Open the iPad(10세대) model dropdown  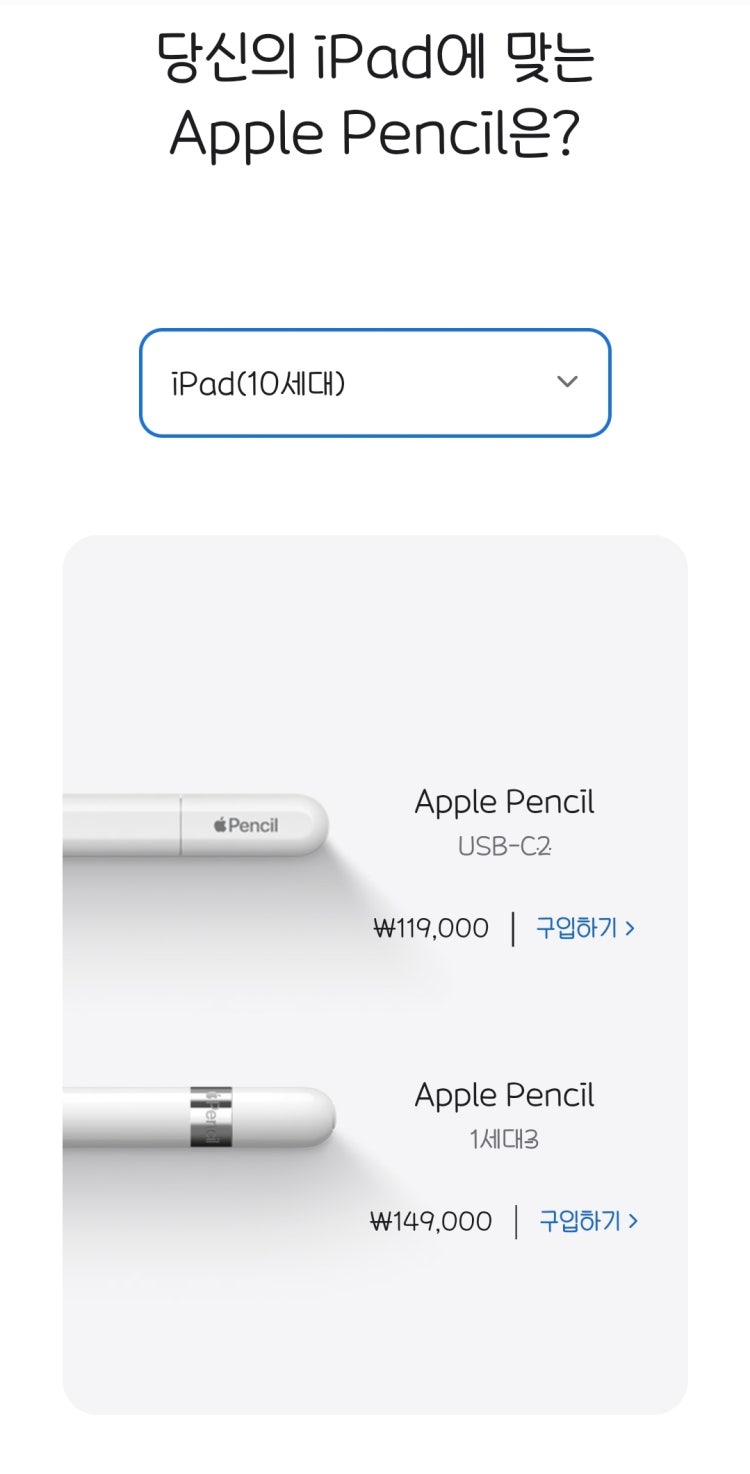(374, 383)
